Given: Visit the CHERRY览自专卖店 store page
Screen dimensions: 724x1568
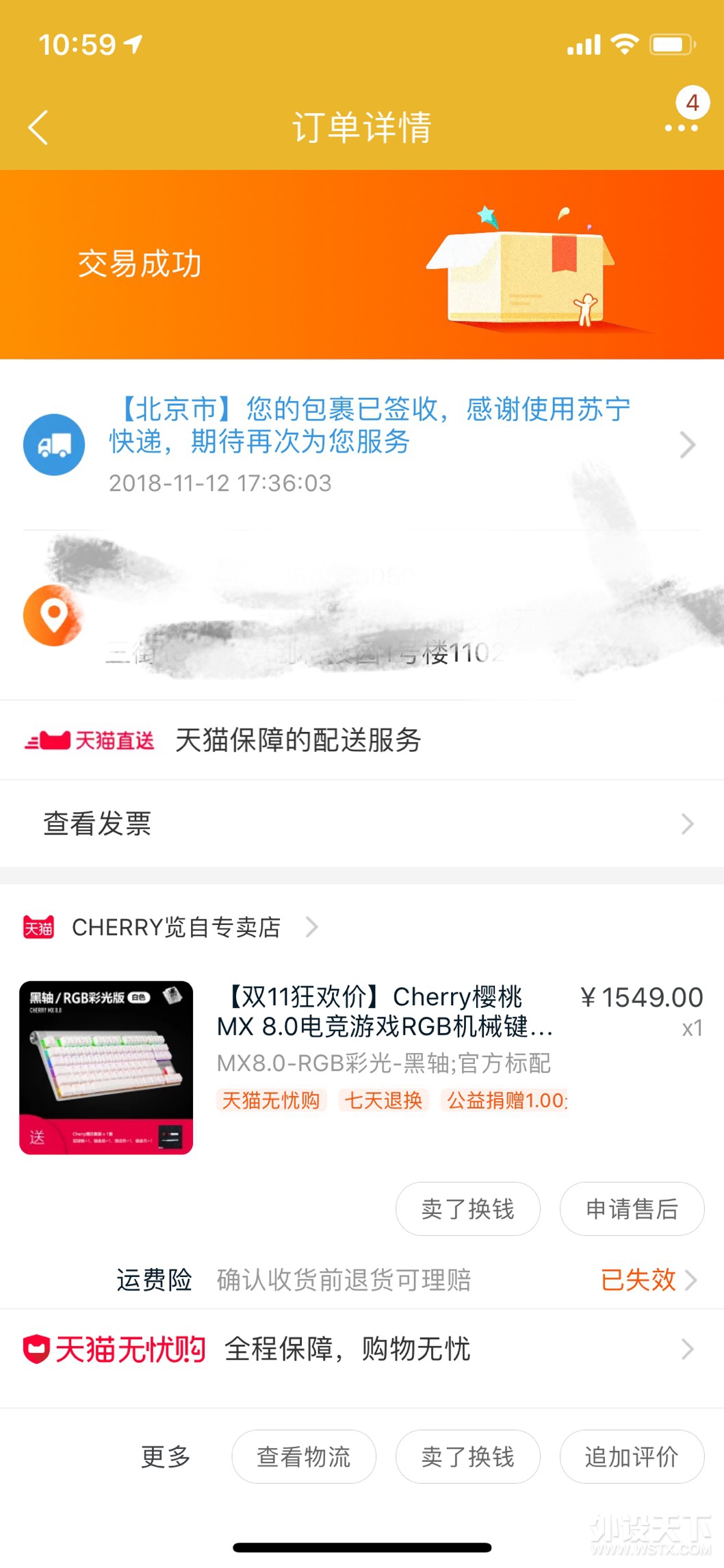Looking at the screenshot, I should click(177, 927).
